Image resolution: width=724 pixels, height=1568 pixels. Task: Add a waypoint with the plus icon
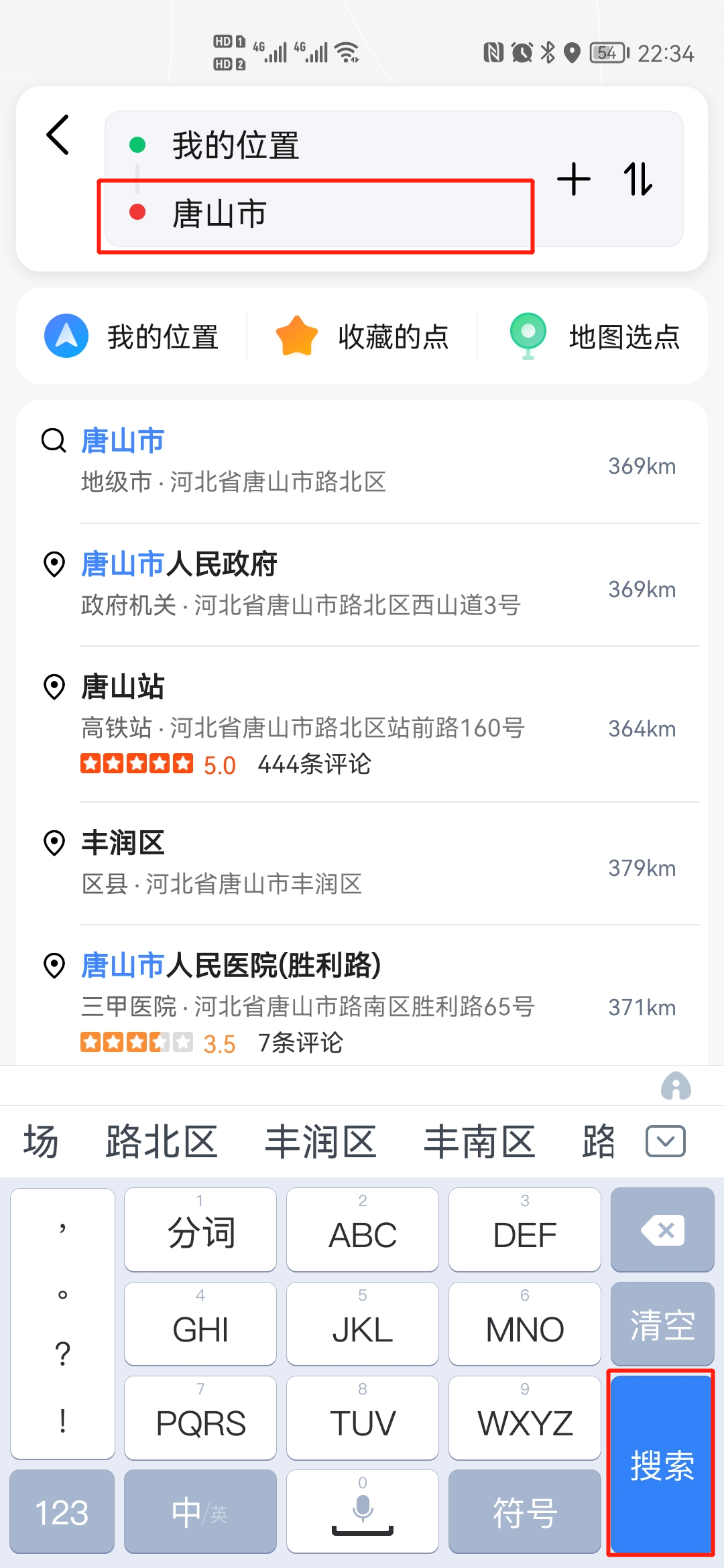574,180
